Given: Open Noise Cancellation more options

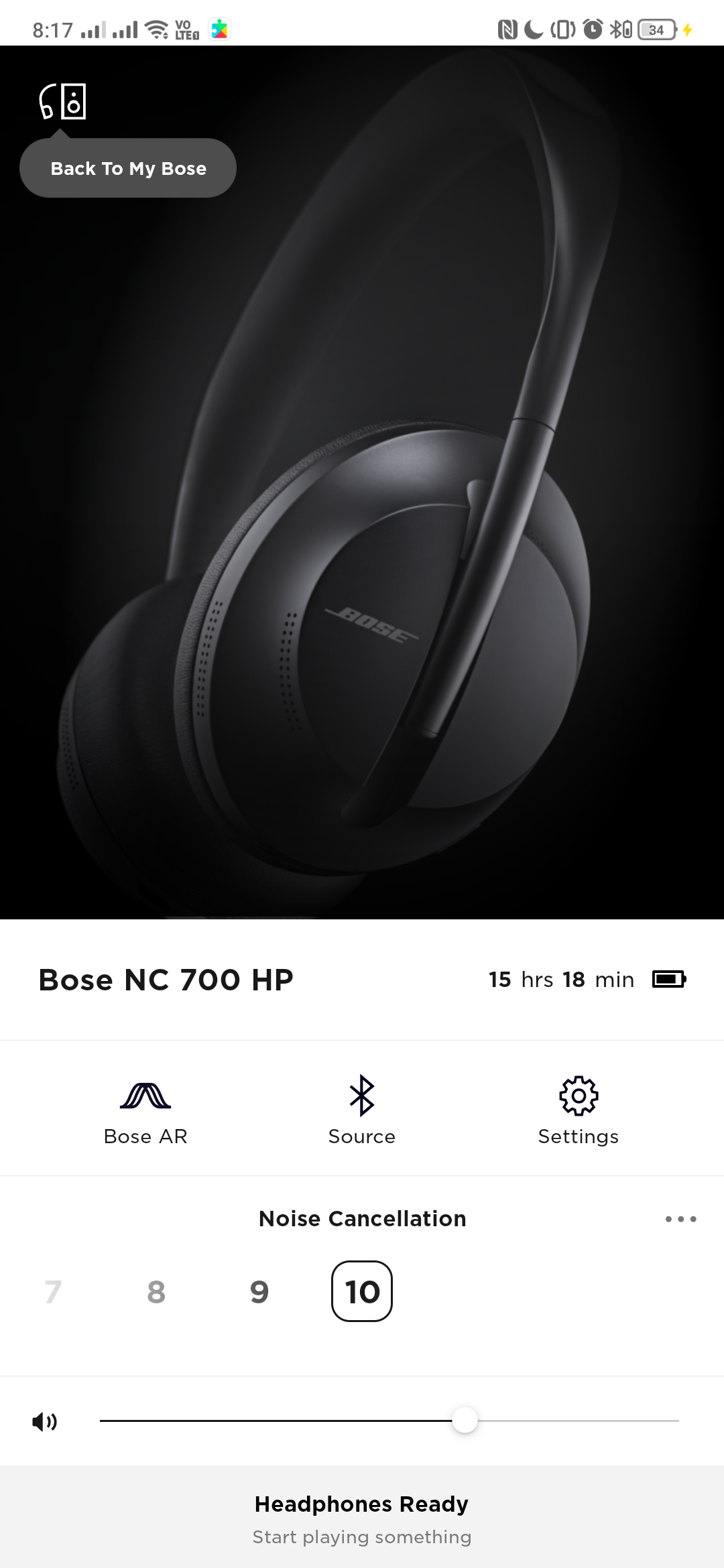Looking at the screenshot, I should pos(680,1219).
